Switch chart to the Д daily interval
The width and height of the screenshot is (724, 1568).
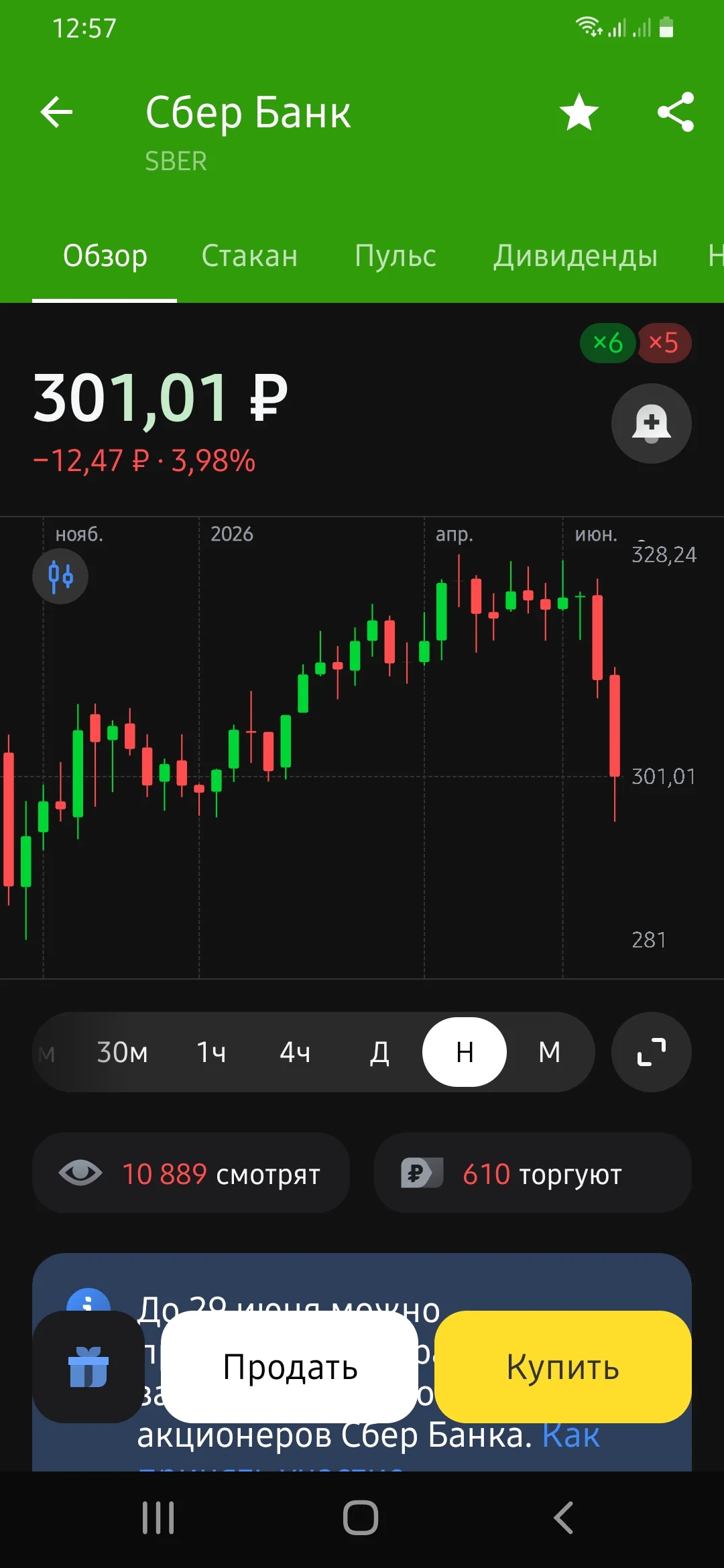tap(379, 1052)
